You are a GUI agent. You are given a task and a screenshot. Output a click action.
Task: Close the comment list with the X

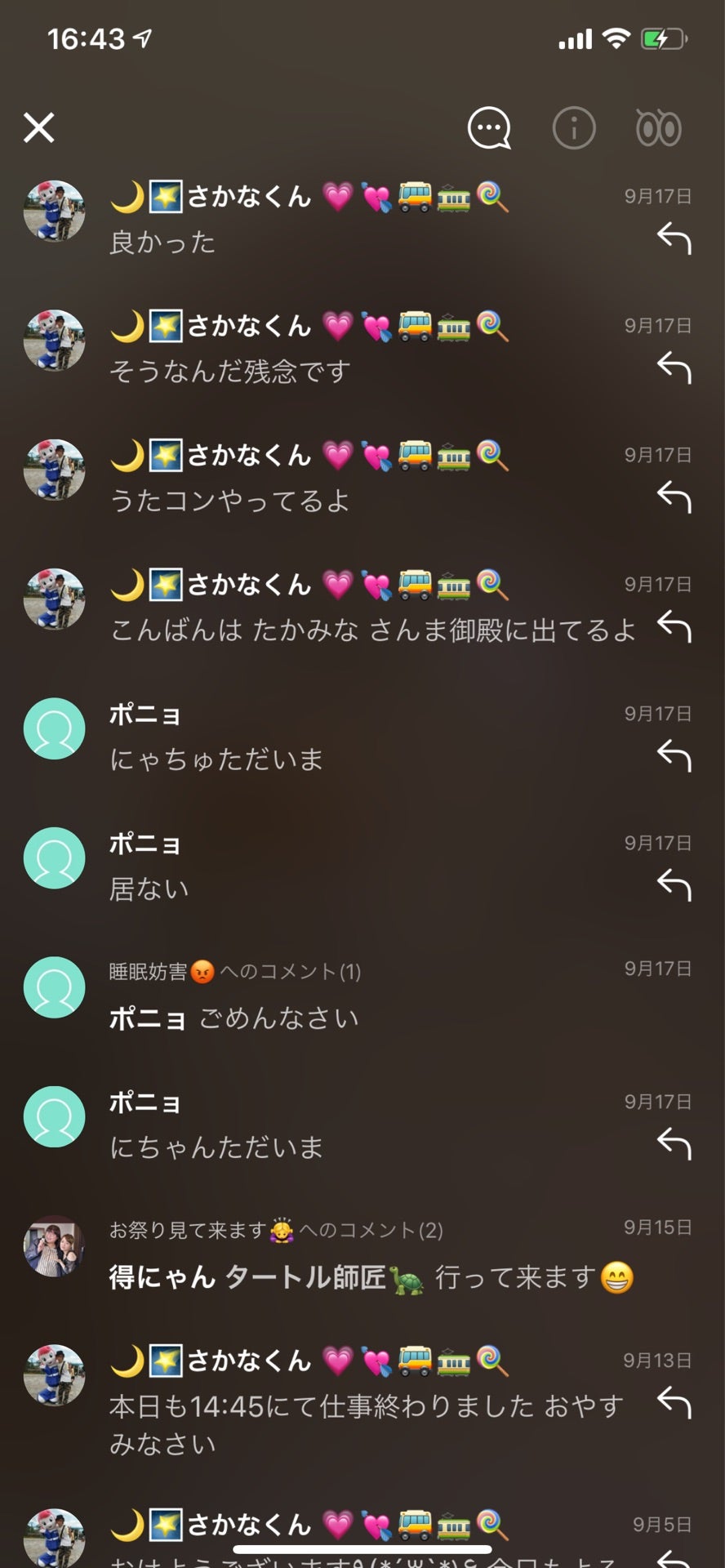click(39, 127)
